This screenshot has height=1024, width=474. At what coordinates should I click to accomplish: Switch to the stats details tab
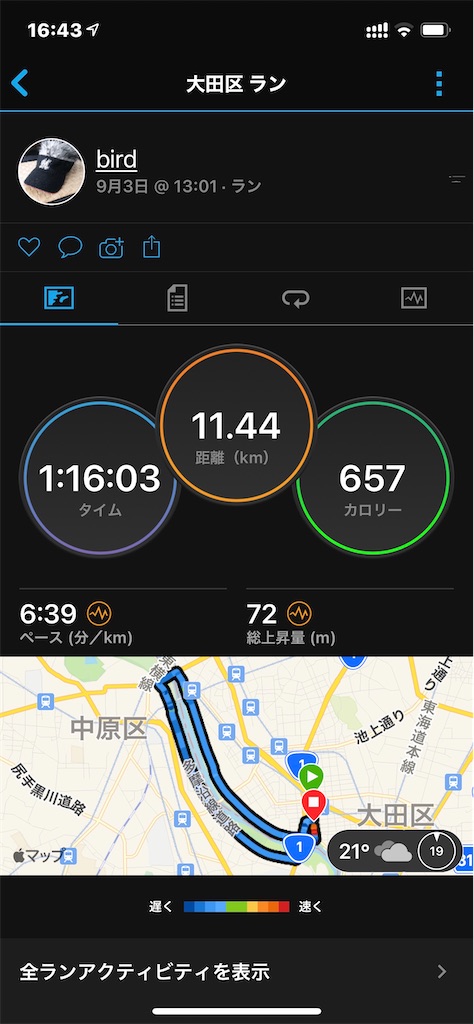pos(177,298)
